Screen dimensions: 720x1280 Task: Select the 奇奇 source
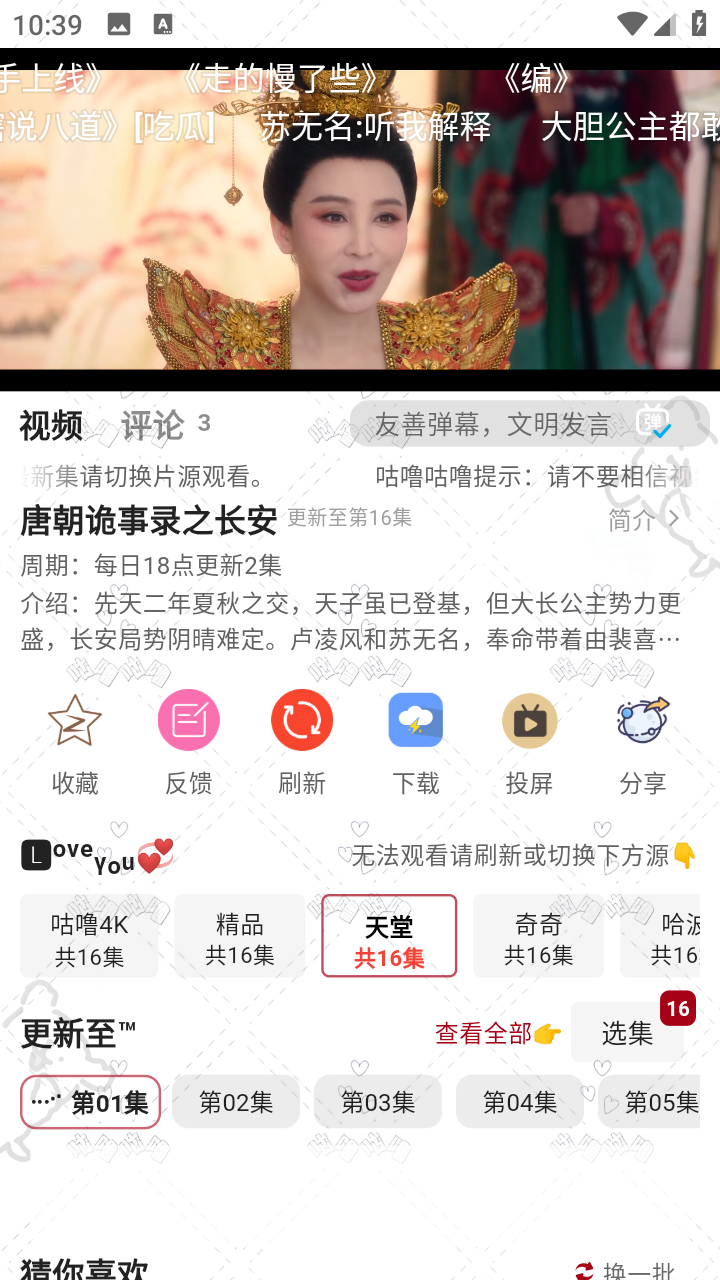pyautogui.click(x=538, y=938)
